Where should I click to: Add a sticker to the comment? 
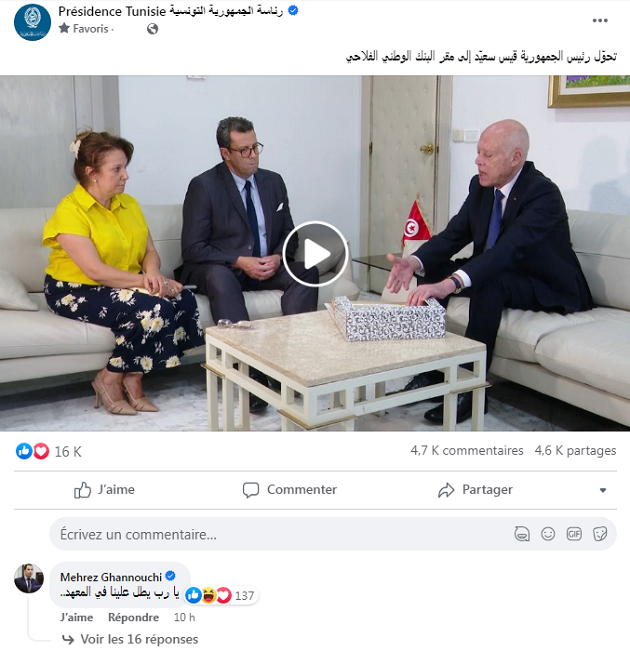pos(600,534)
